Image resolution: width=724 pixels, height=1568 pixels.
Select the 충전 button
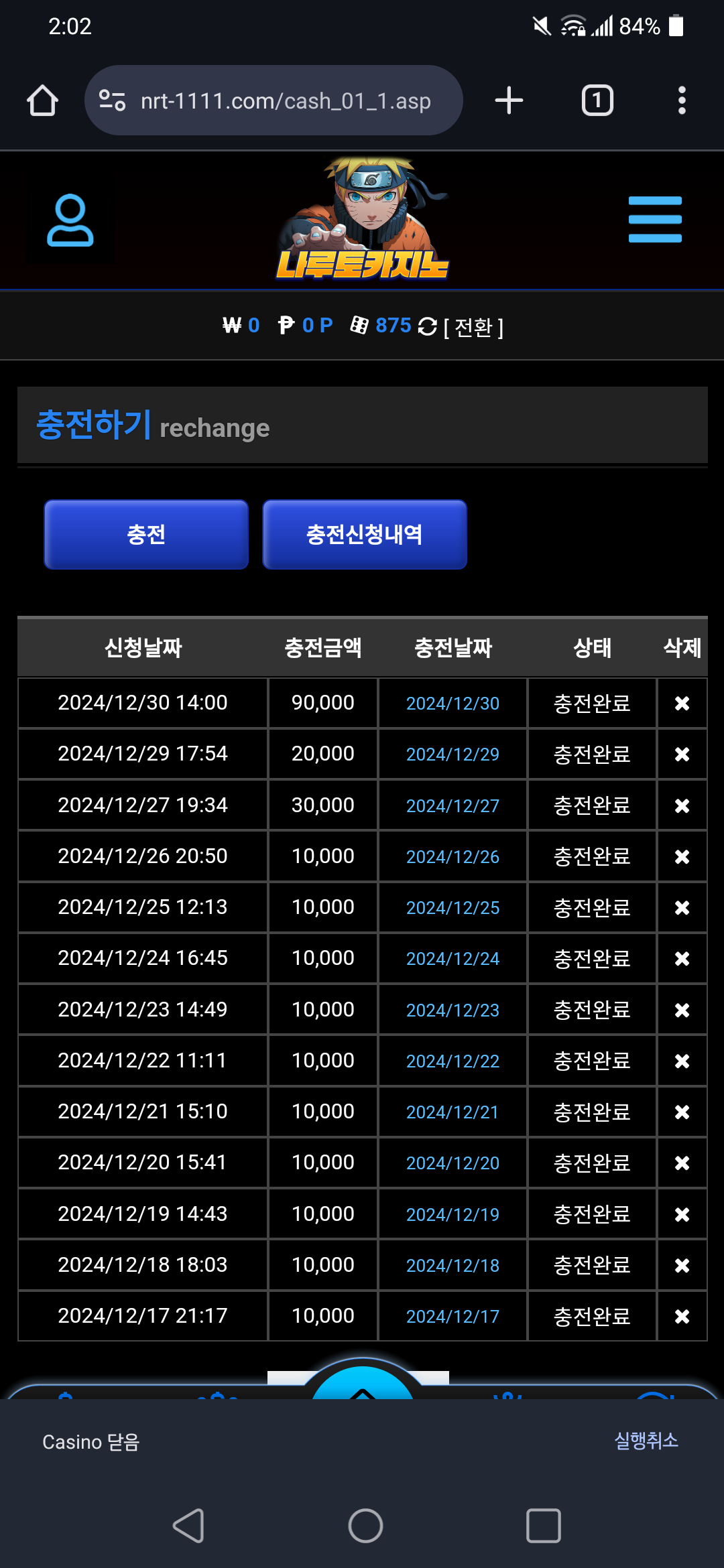coord(146,534)
